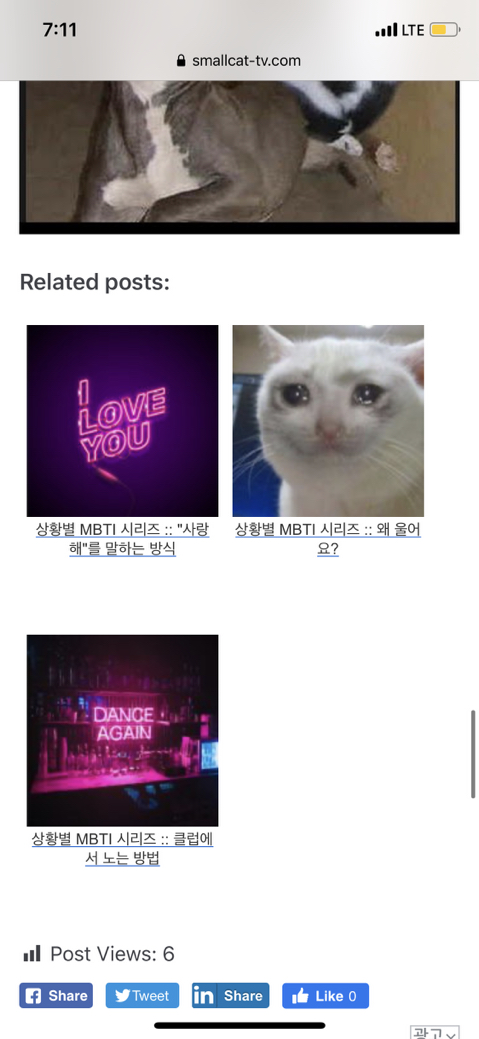479x1039 pixels.
Task: Tap the smallcat-tv.com address bar
Action: [x=239, y=61]
